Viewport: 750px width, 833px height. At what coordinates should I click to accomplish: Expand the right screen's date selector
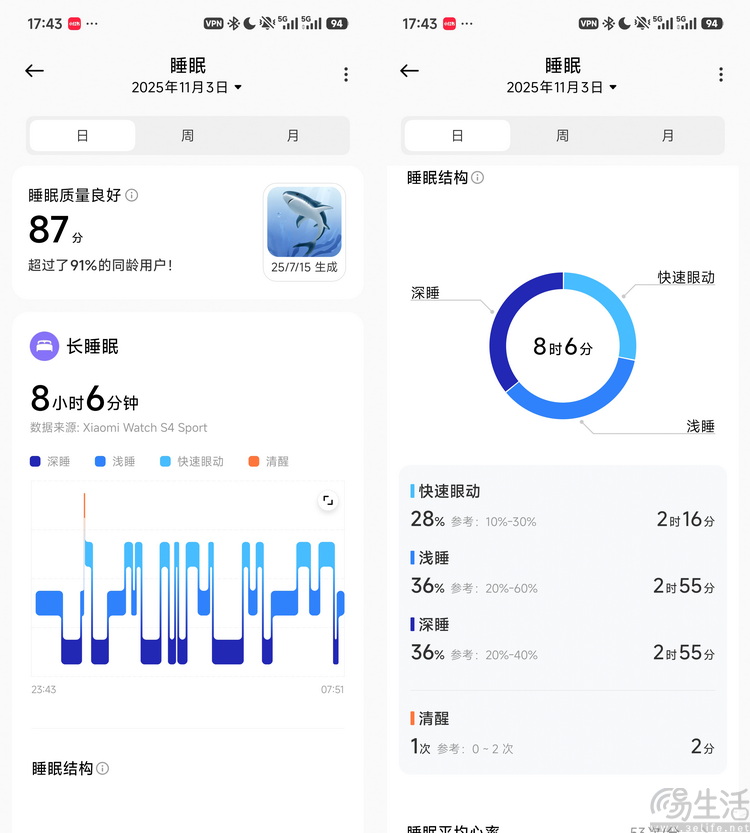pos(562,89)
